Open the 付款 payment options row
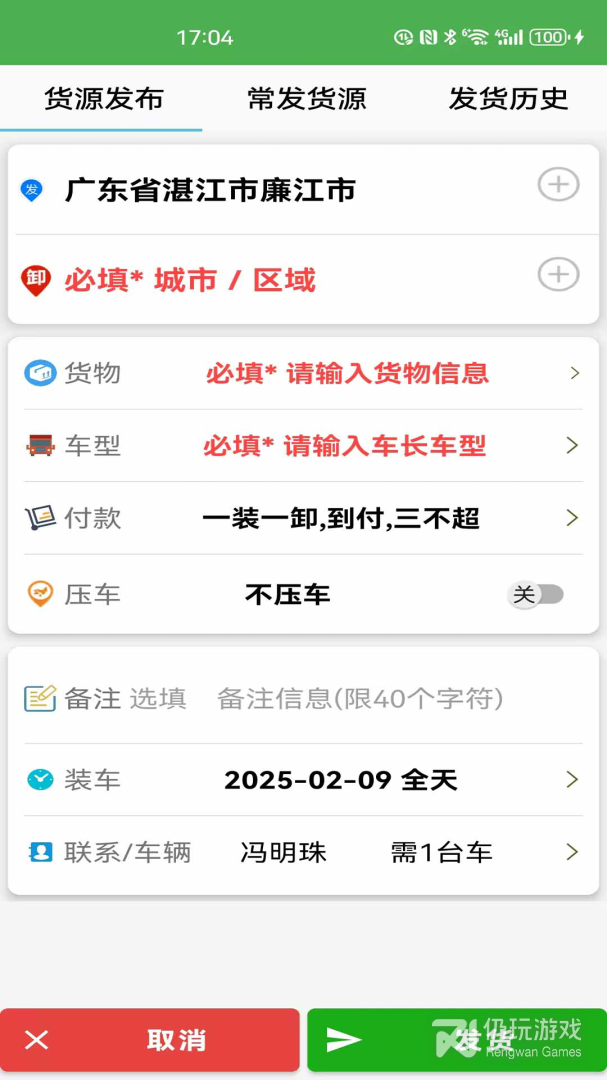607x1080 pixels. 303,518
